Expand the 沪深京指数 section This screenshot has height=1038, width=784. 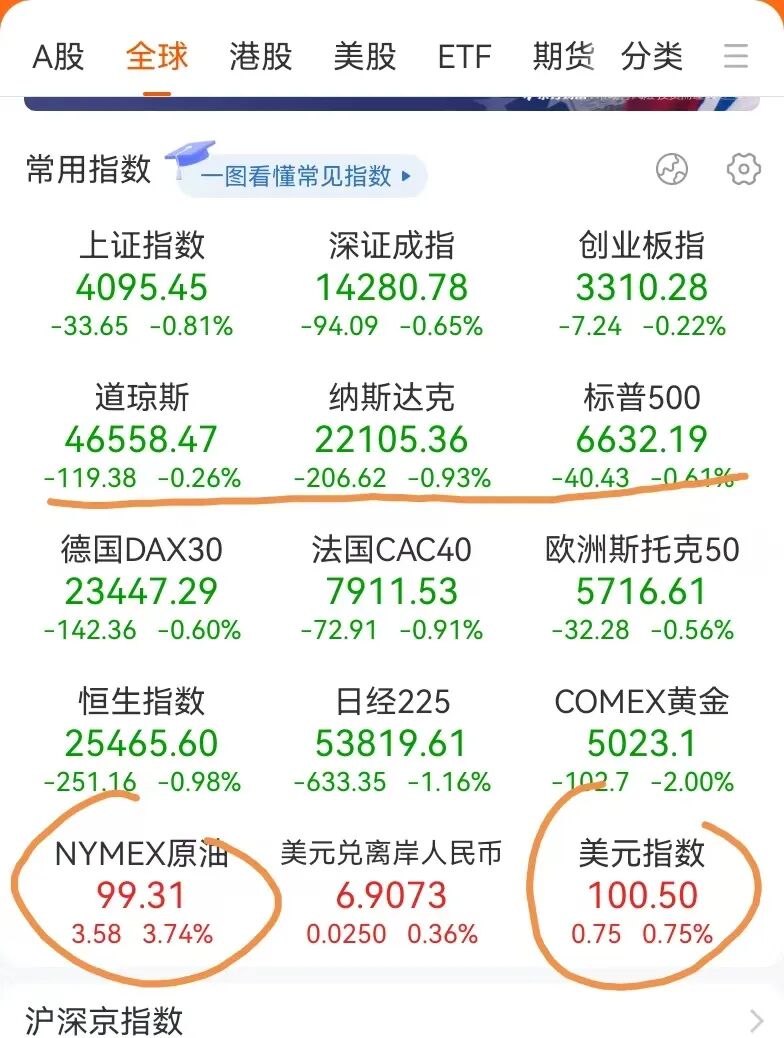392,1020
